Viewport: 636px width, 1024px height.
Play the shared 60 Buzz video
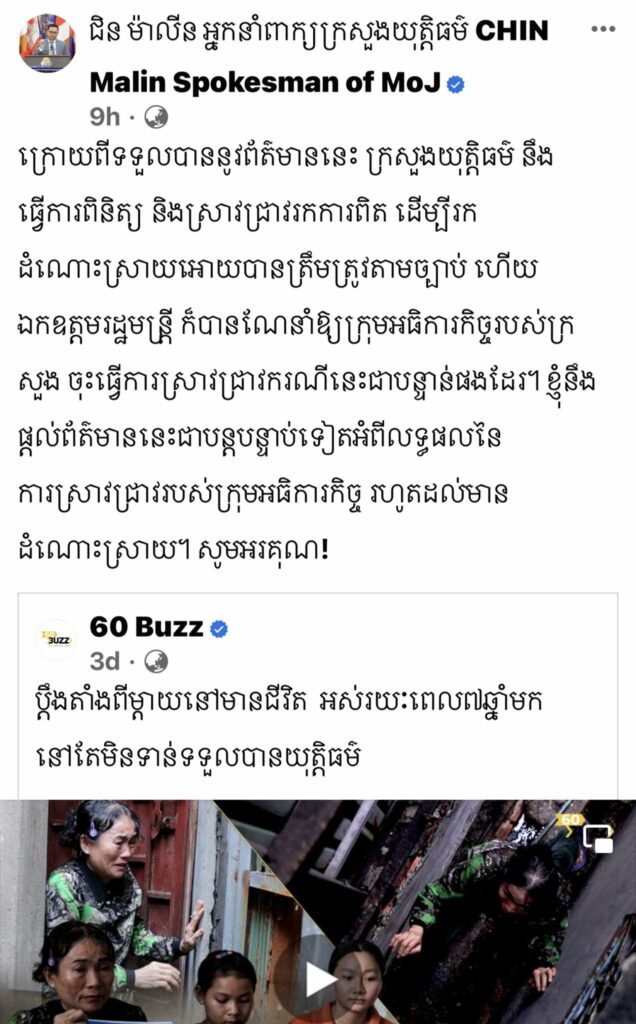pos(320,981)
